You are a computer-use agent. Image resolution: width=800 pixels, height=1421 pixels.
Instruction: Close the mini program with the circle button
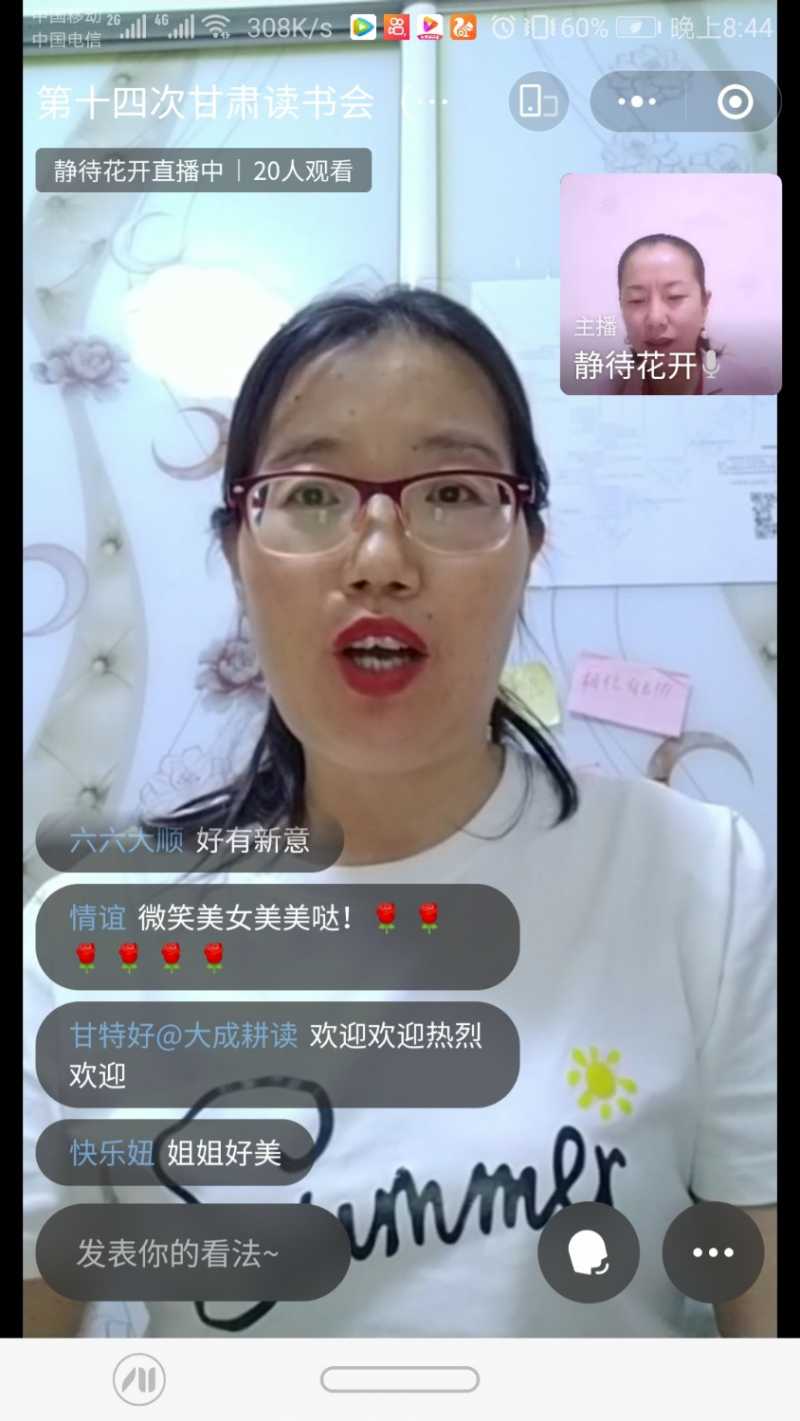pyautogui.click(x=735, y=101)
